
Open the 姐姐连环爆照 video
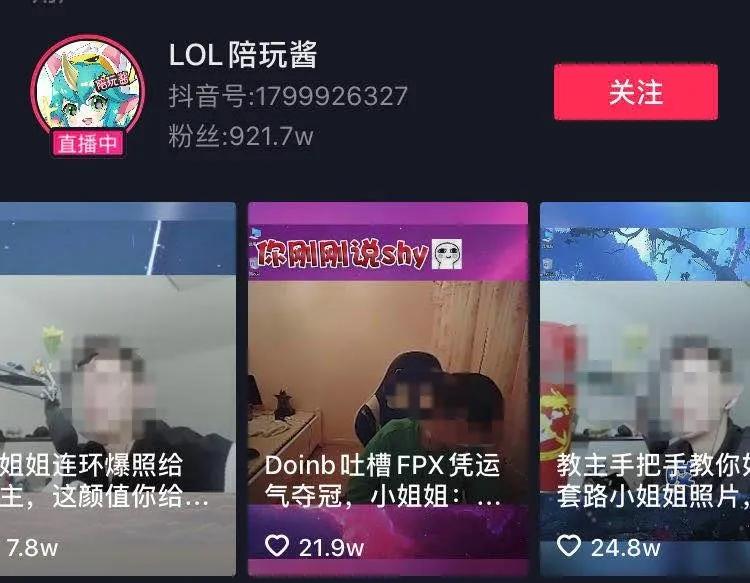tap(116, 388)
